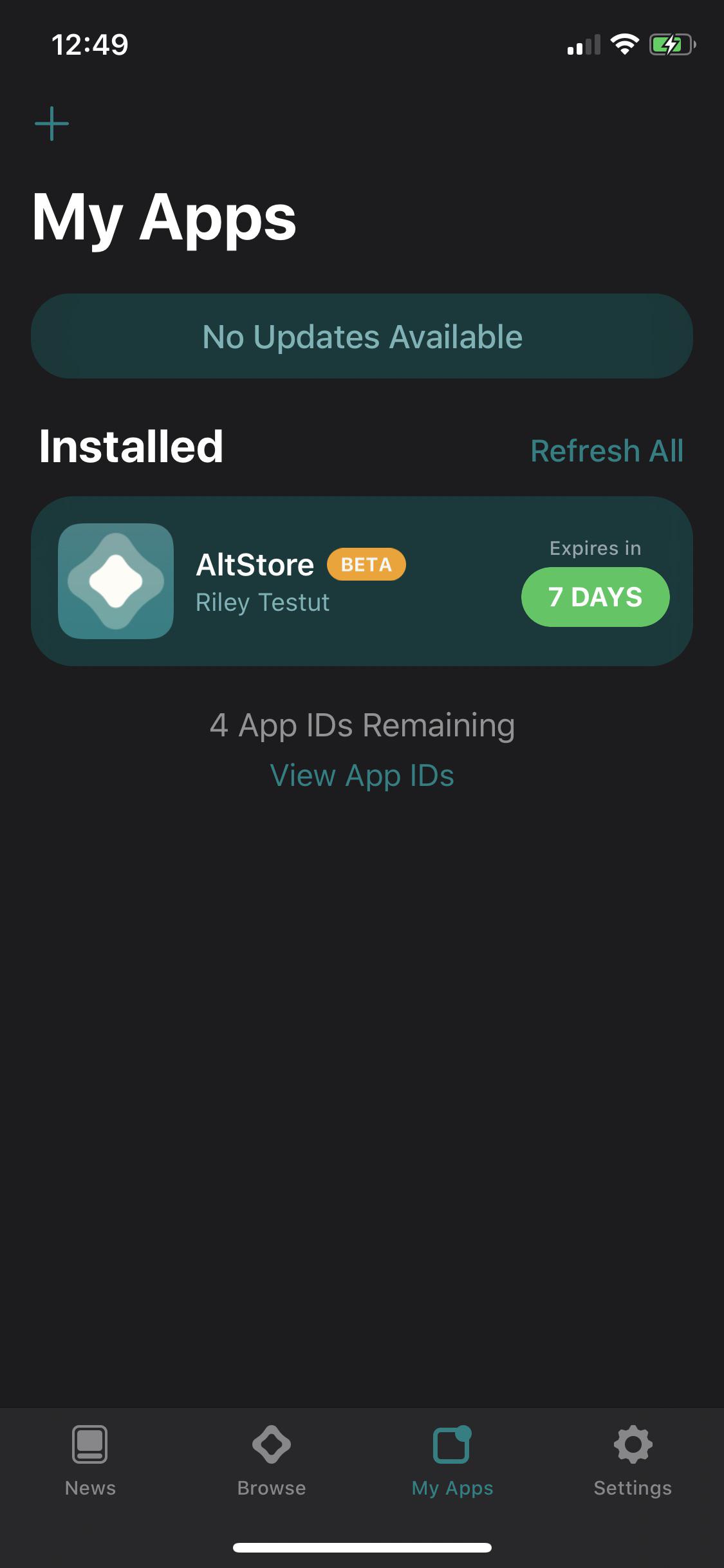Open the View App IDs link
The width and height of the screenshot is (724, 1568).
362,775
